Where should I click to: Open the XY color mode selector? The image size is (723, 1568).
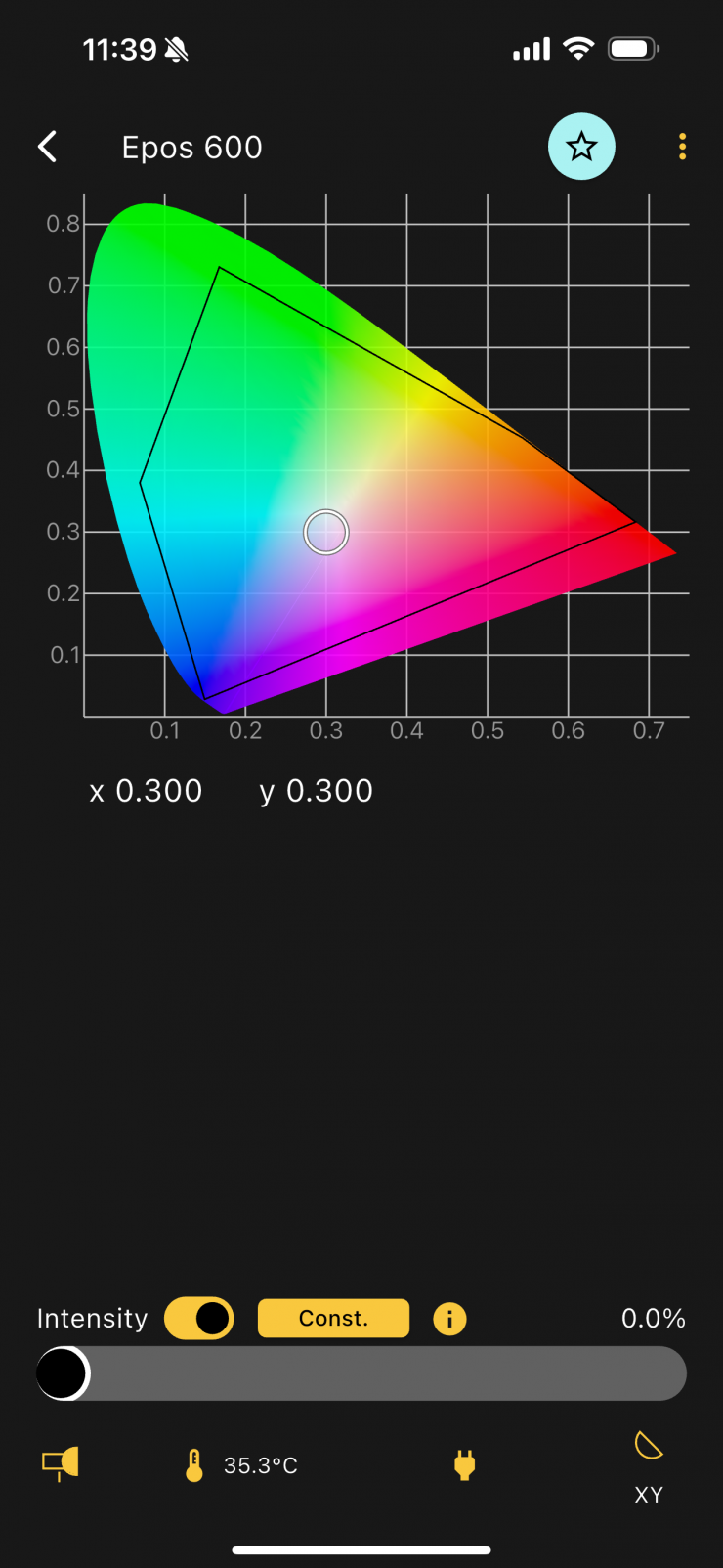coord(649,1464)
